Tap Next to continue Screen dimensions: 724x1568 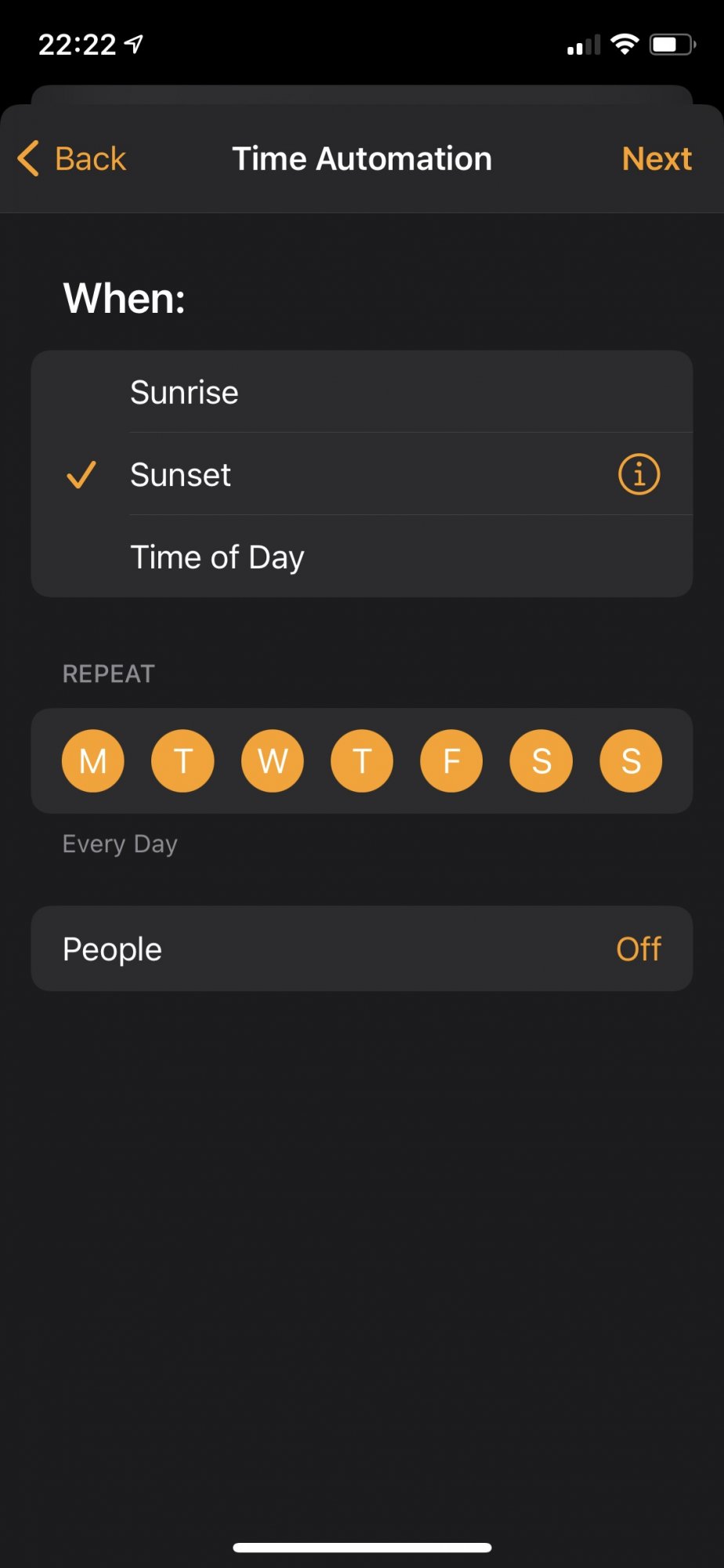point(657,159)
